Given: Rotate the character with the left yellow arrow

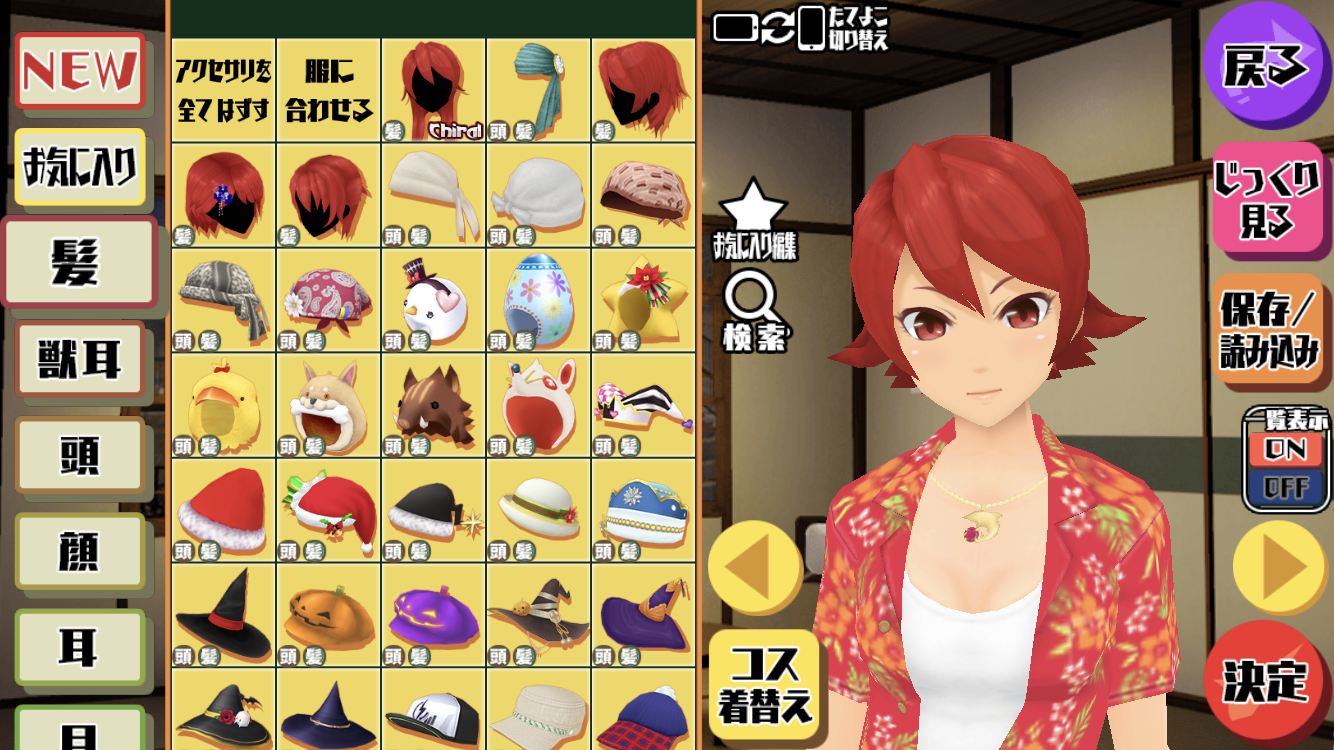Looking at the screenshot, I should [754, 567].
